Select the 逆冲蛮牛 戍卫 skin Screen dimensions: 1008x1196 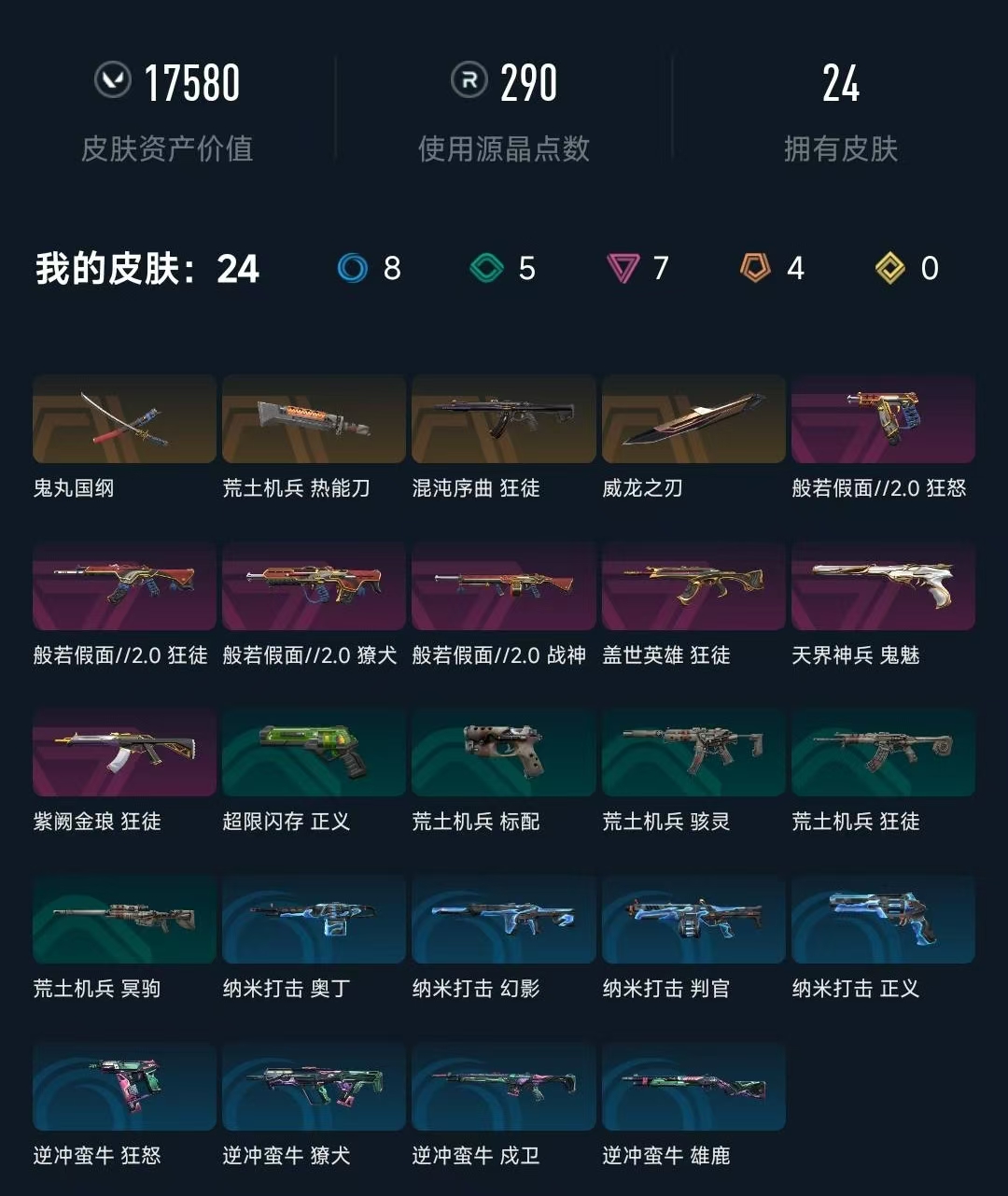tap(503, 1087)
